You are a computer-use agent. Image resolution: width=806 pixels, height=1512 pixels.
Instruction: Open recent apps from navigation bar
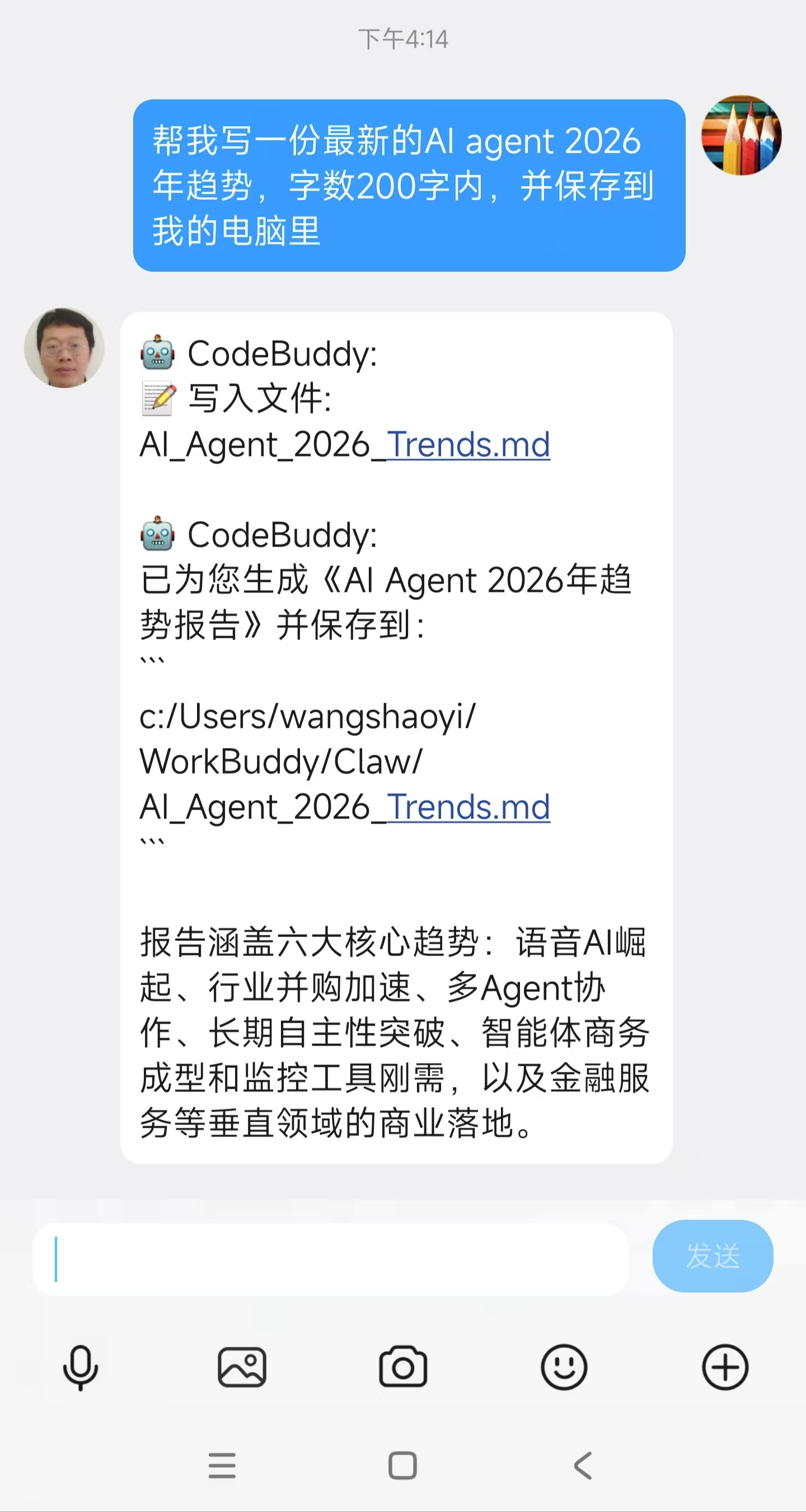[x=222, y=1466]
